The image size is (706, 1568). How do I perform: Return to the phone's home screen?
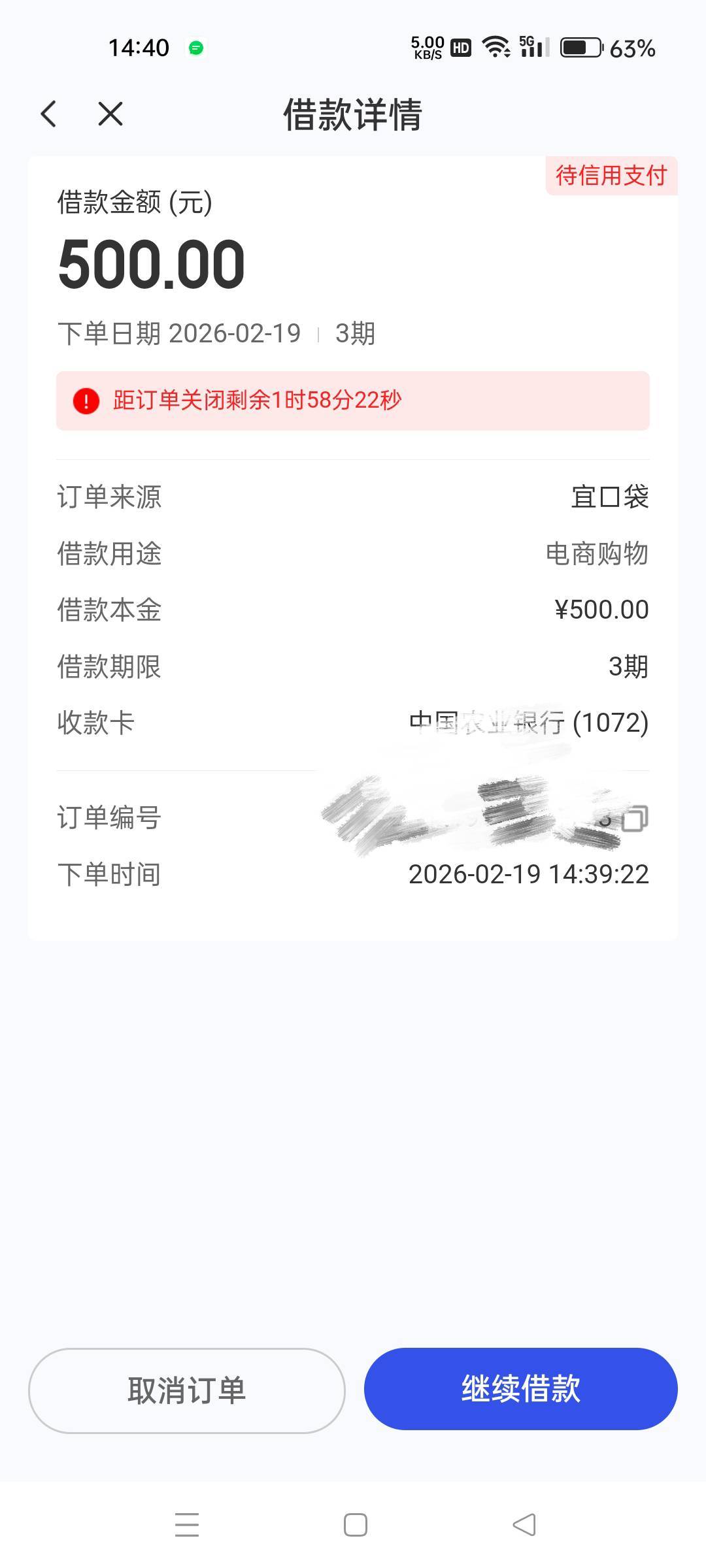pos(355,1525)
